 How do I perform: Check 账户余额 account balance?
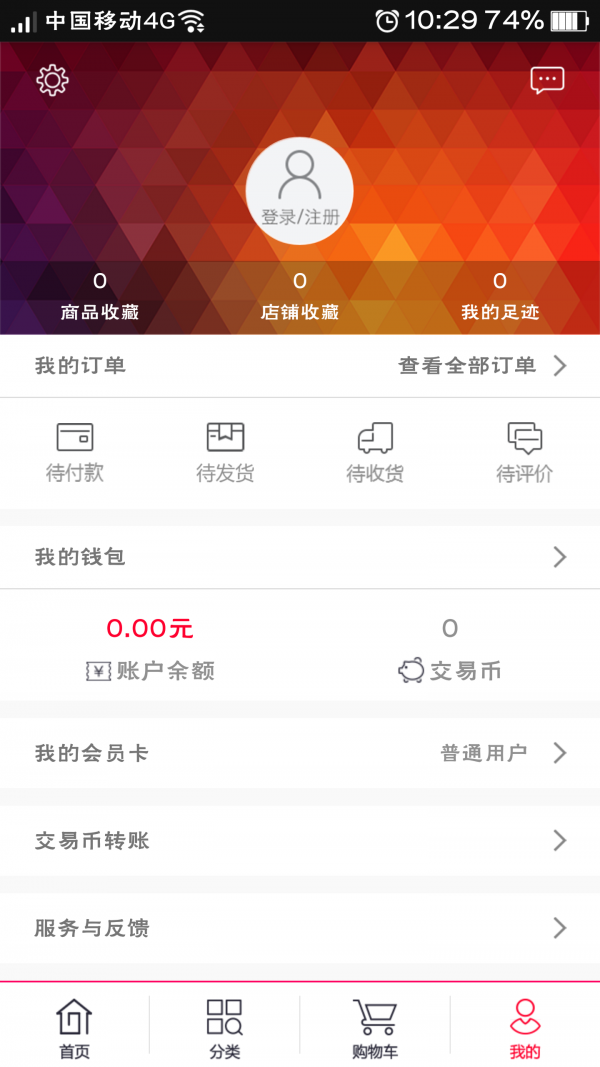[x=150, y=650]
